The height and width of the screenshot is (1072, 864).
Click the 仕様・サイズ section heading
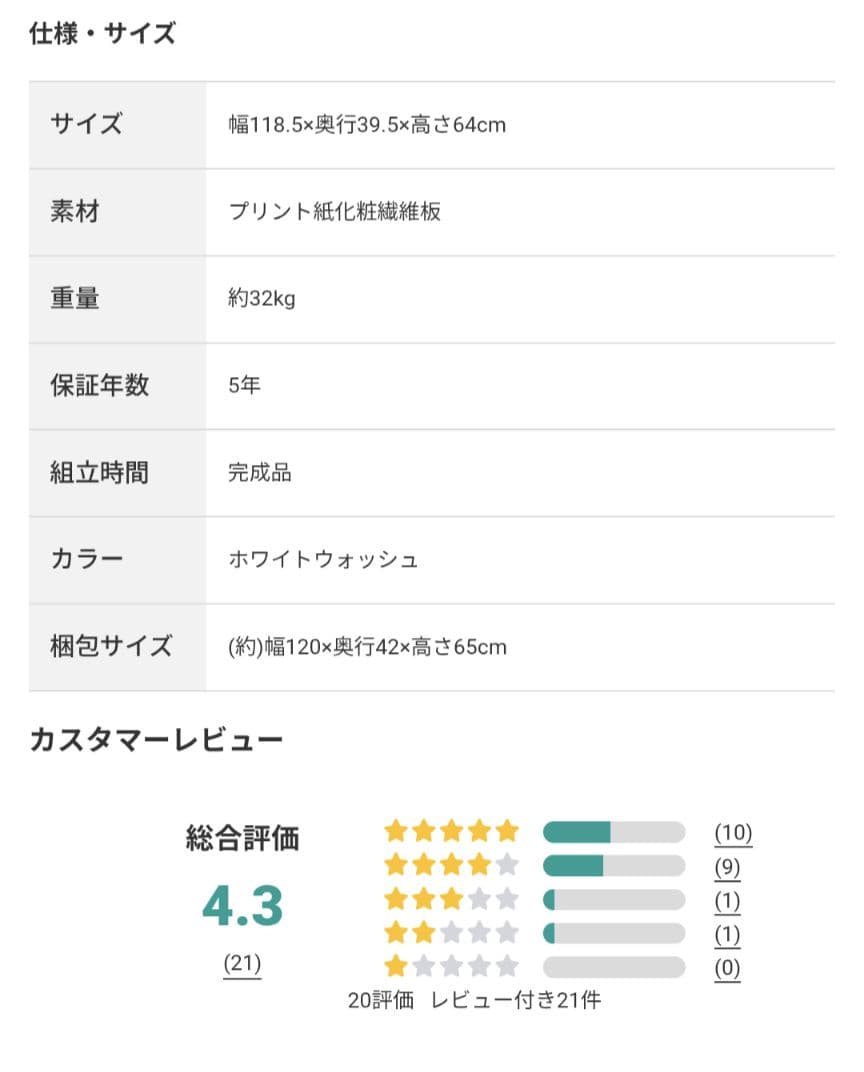pyautogui.click(x=102, y=31)
